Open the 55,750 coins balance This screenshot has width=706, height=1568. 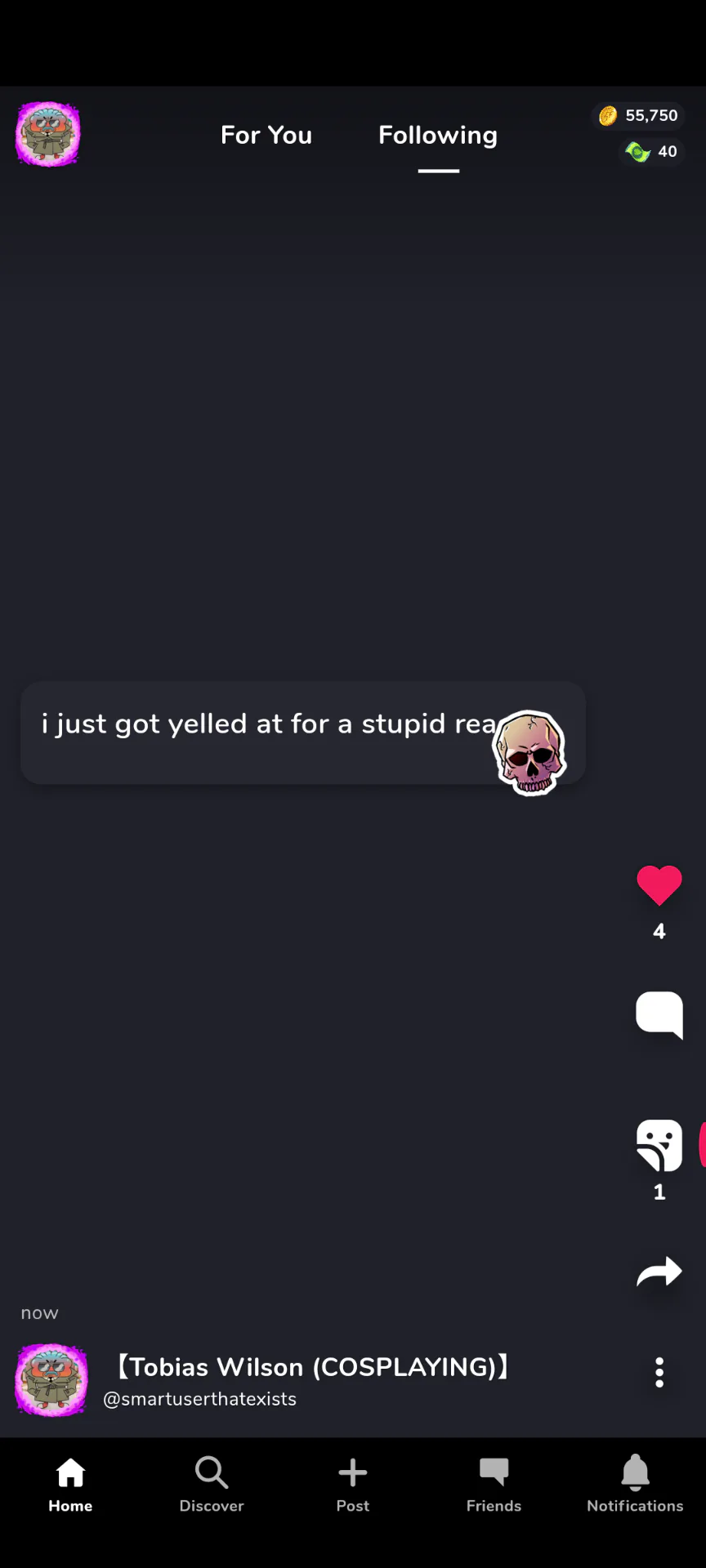click(638, 116)
